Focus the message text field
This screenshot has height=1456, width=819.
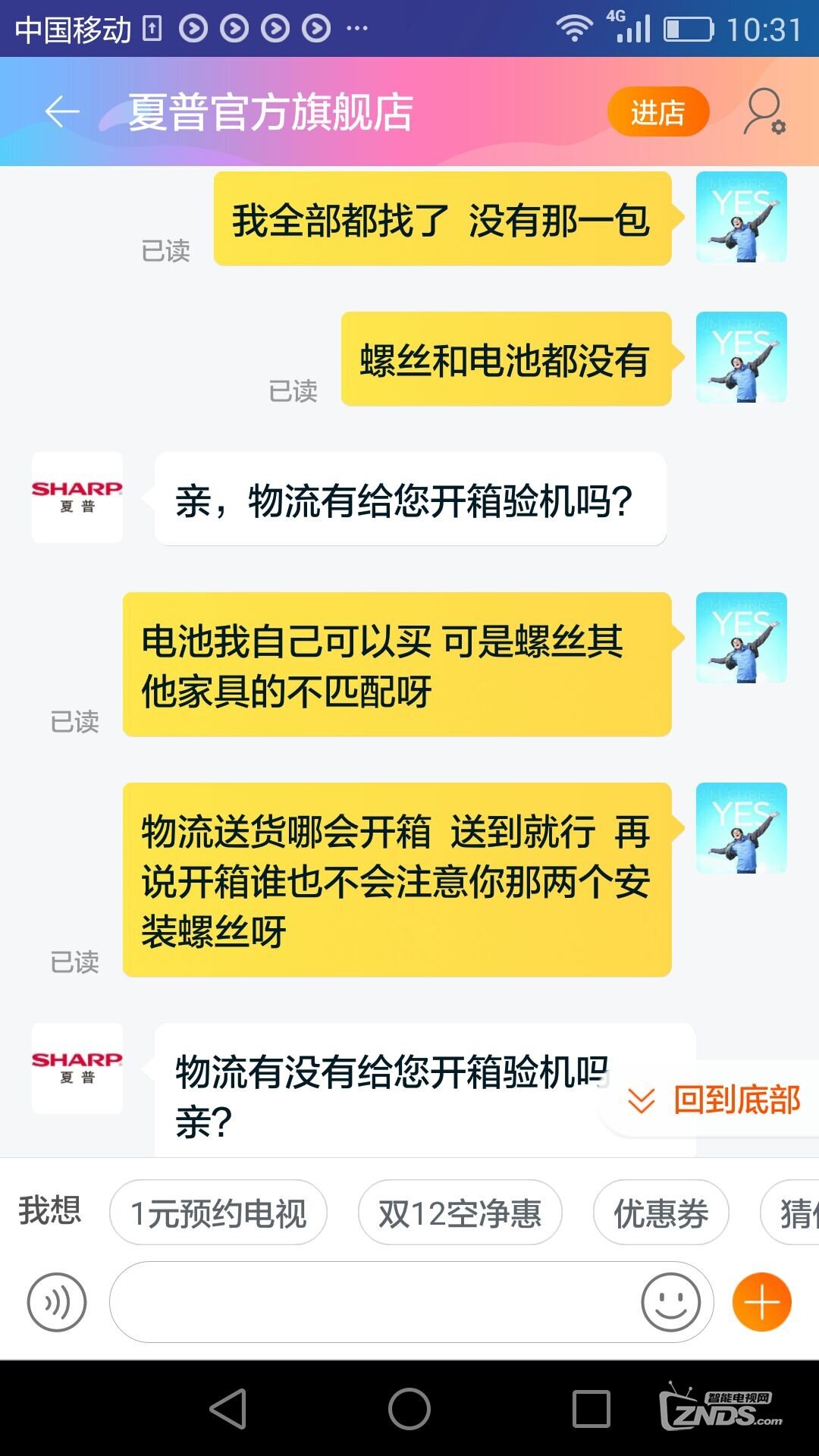(372, 1302)
